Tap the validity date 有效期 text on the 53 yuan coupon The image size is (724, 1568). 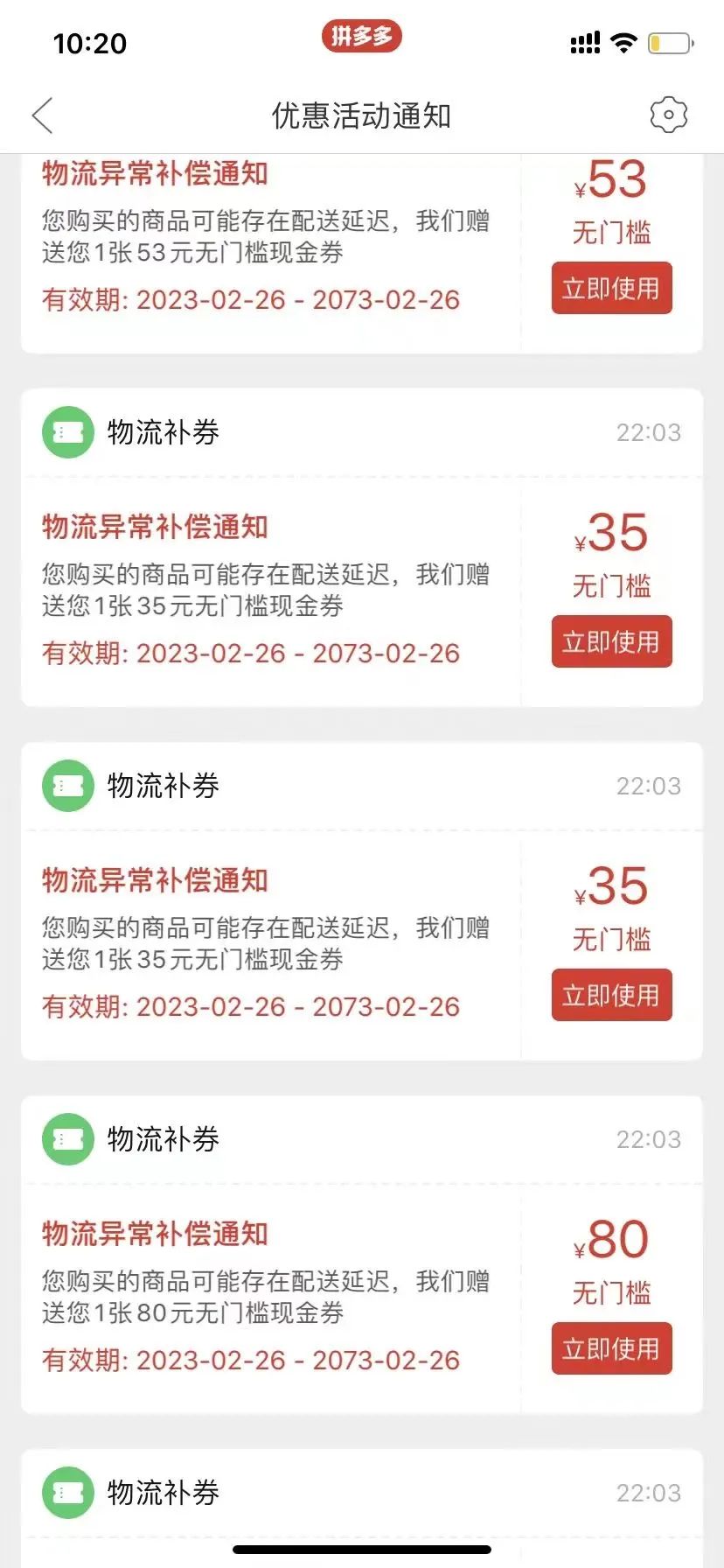[x=250, y=300]
